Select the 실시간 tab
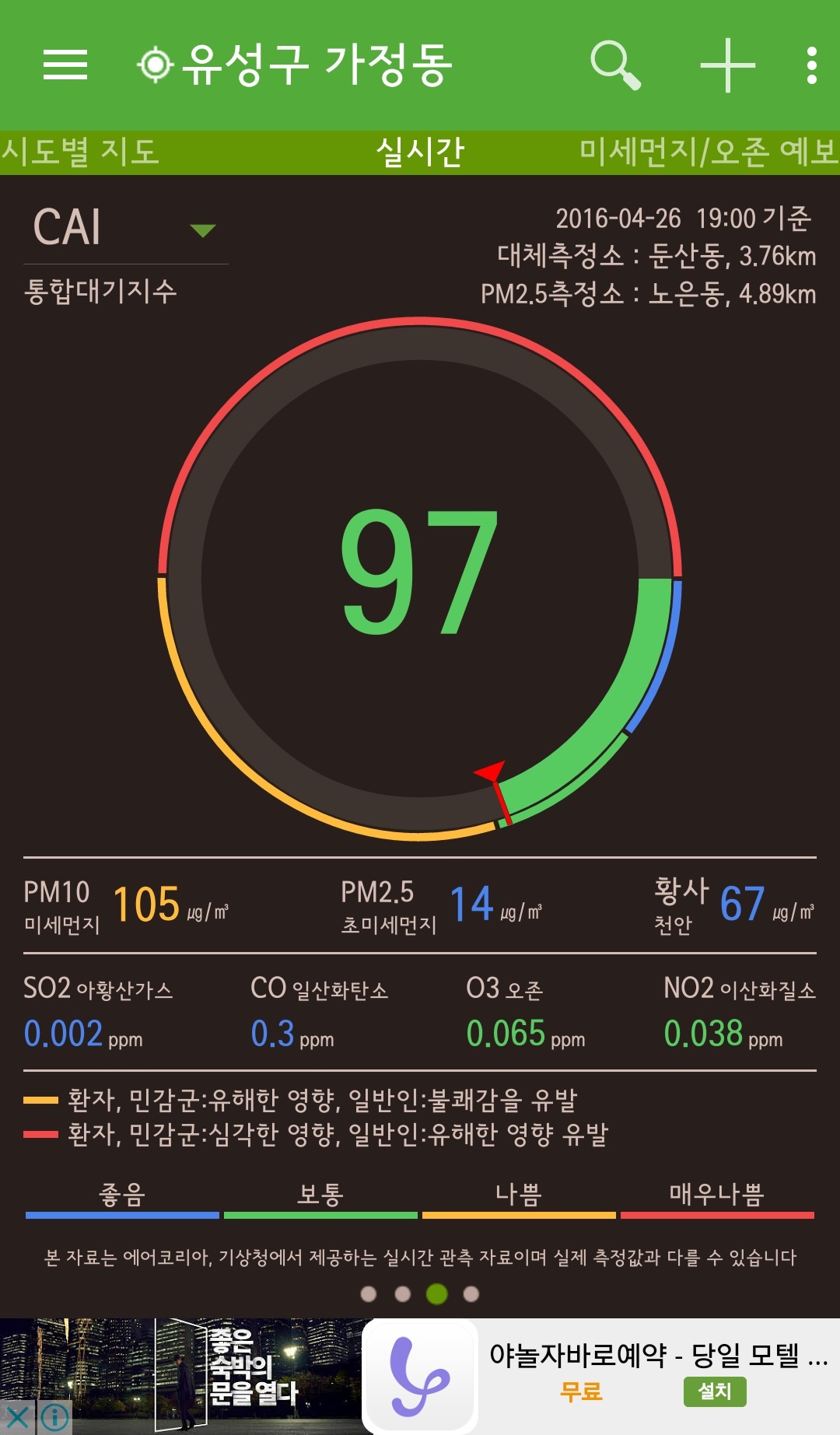This screenshot has width=840, height=1435. (x=420, y=152)
